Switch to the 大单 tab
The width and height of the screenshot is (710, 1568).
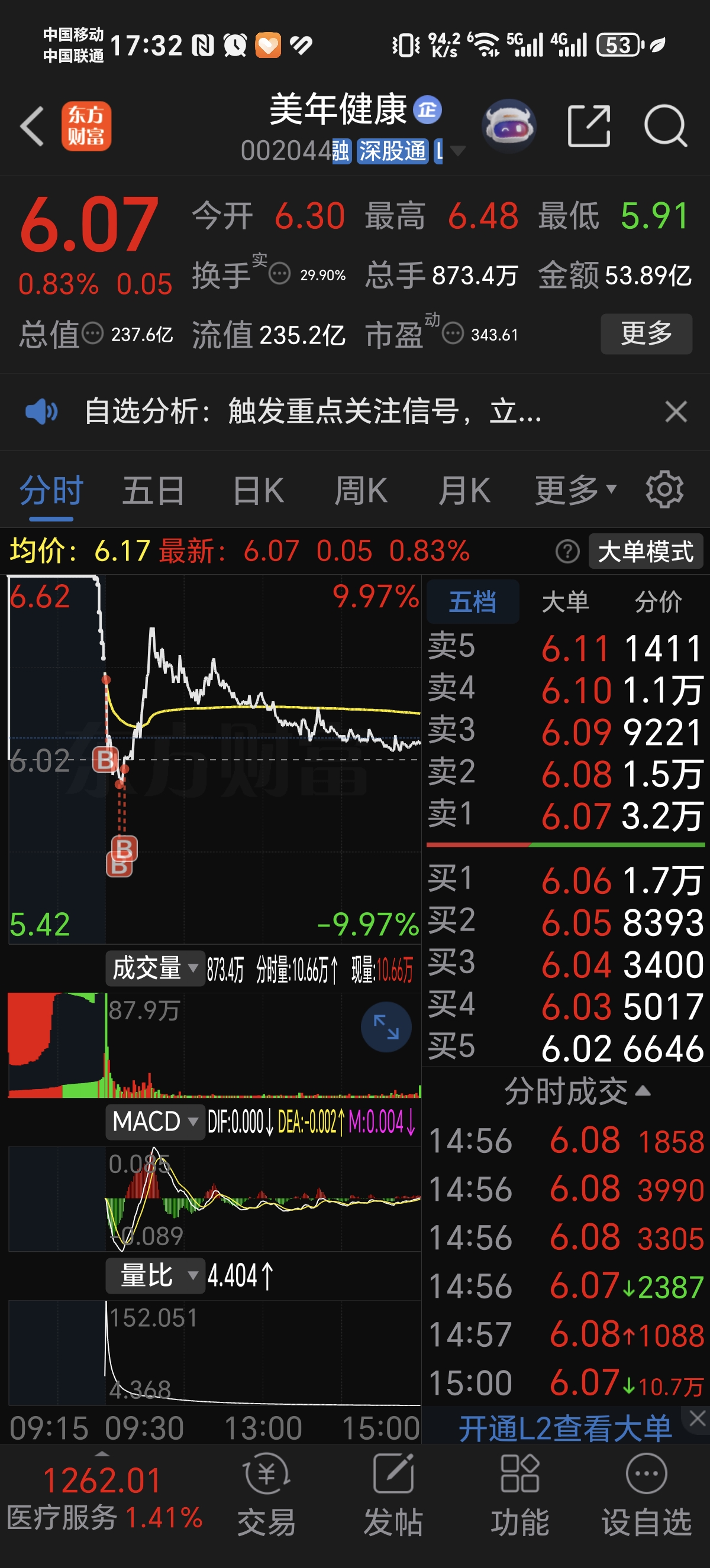tap(565, 602)
